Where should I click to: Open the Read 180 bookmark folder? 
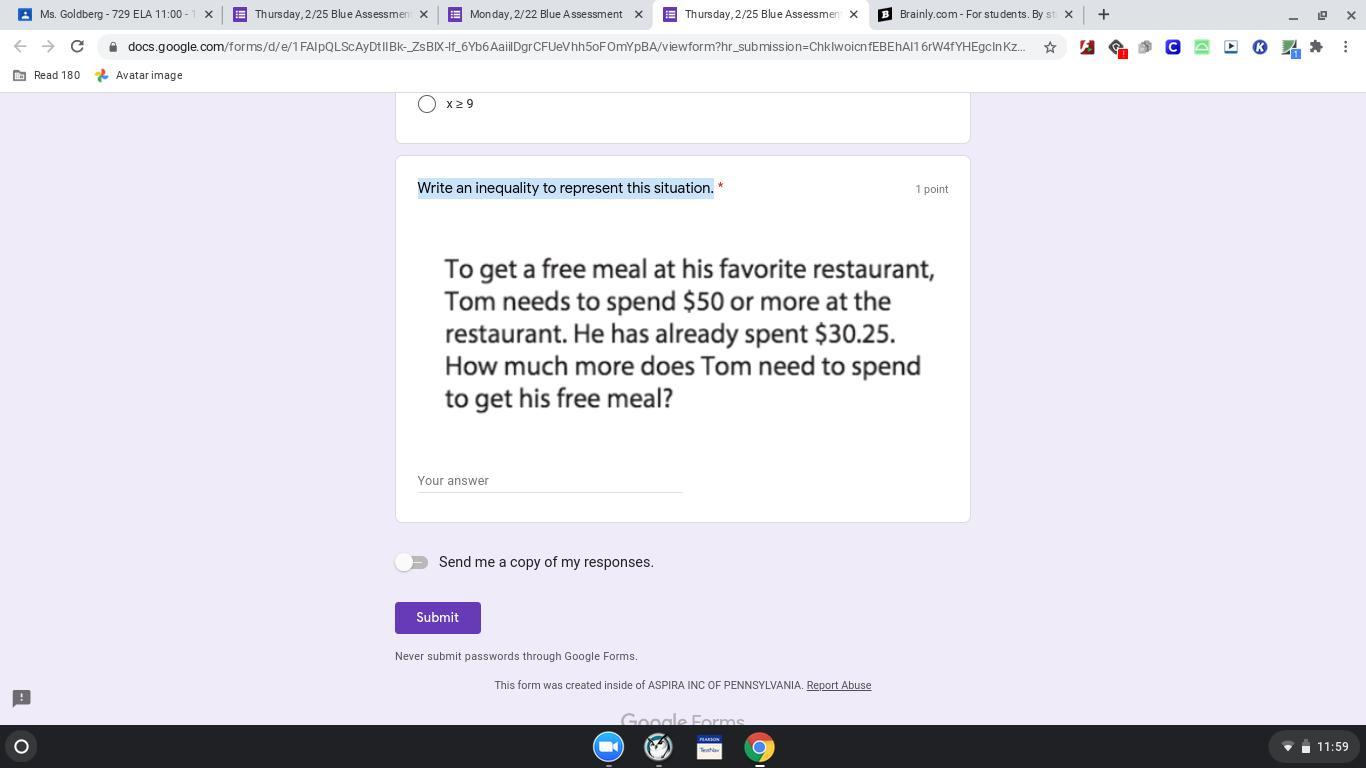click(x=47, y=76)
